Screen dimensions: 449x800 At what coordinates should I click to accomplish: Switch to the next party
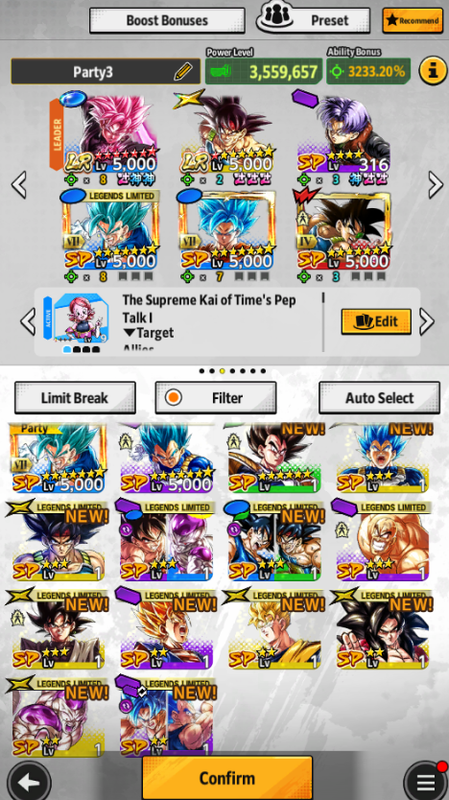(435, 185)
